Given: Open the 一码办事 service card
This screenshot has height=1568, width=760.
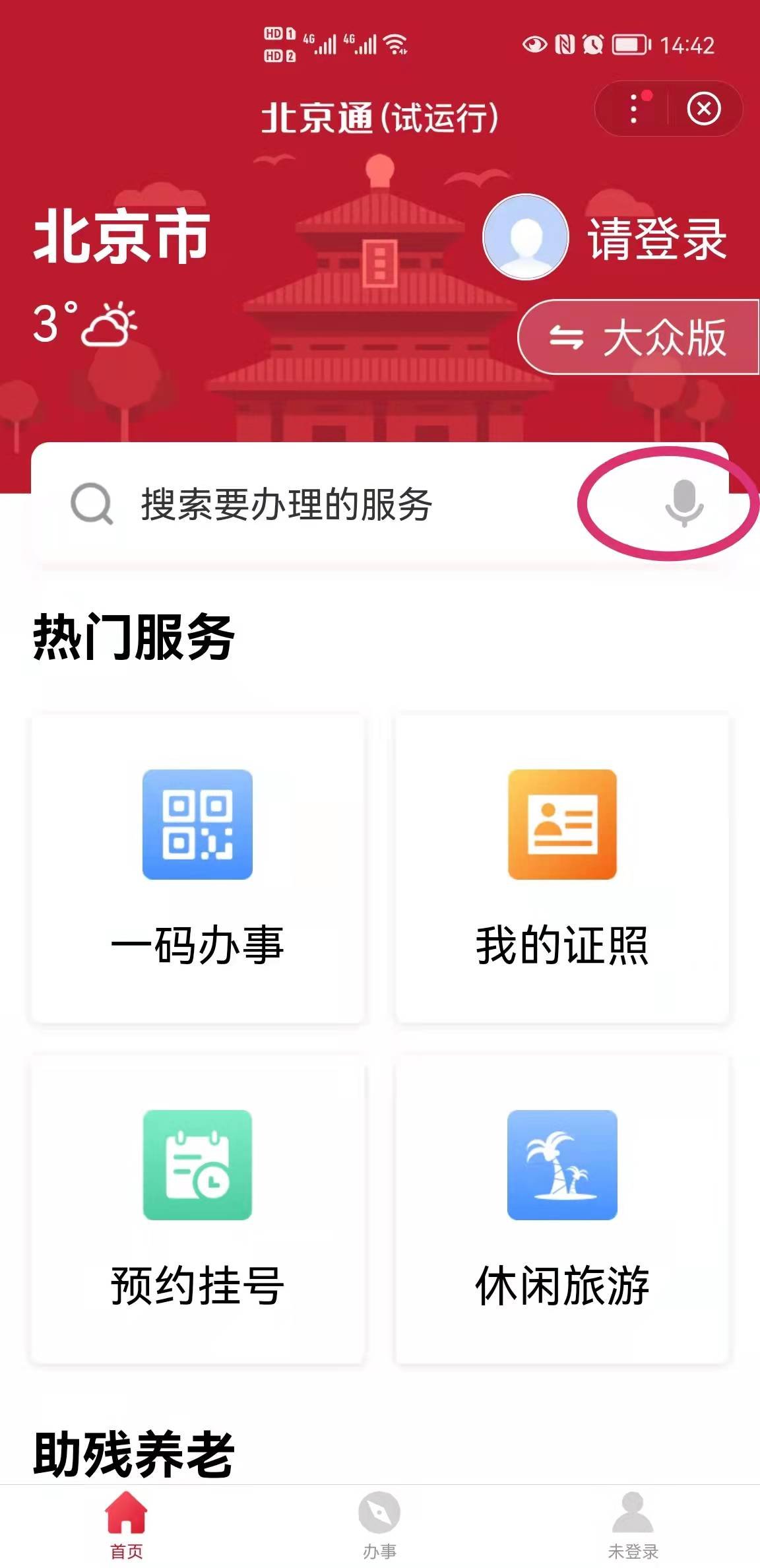Looking at the screenshot, I should [197, 868].
